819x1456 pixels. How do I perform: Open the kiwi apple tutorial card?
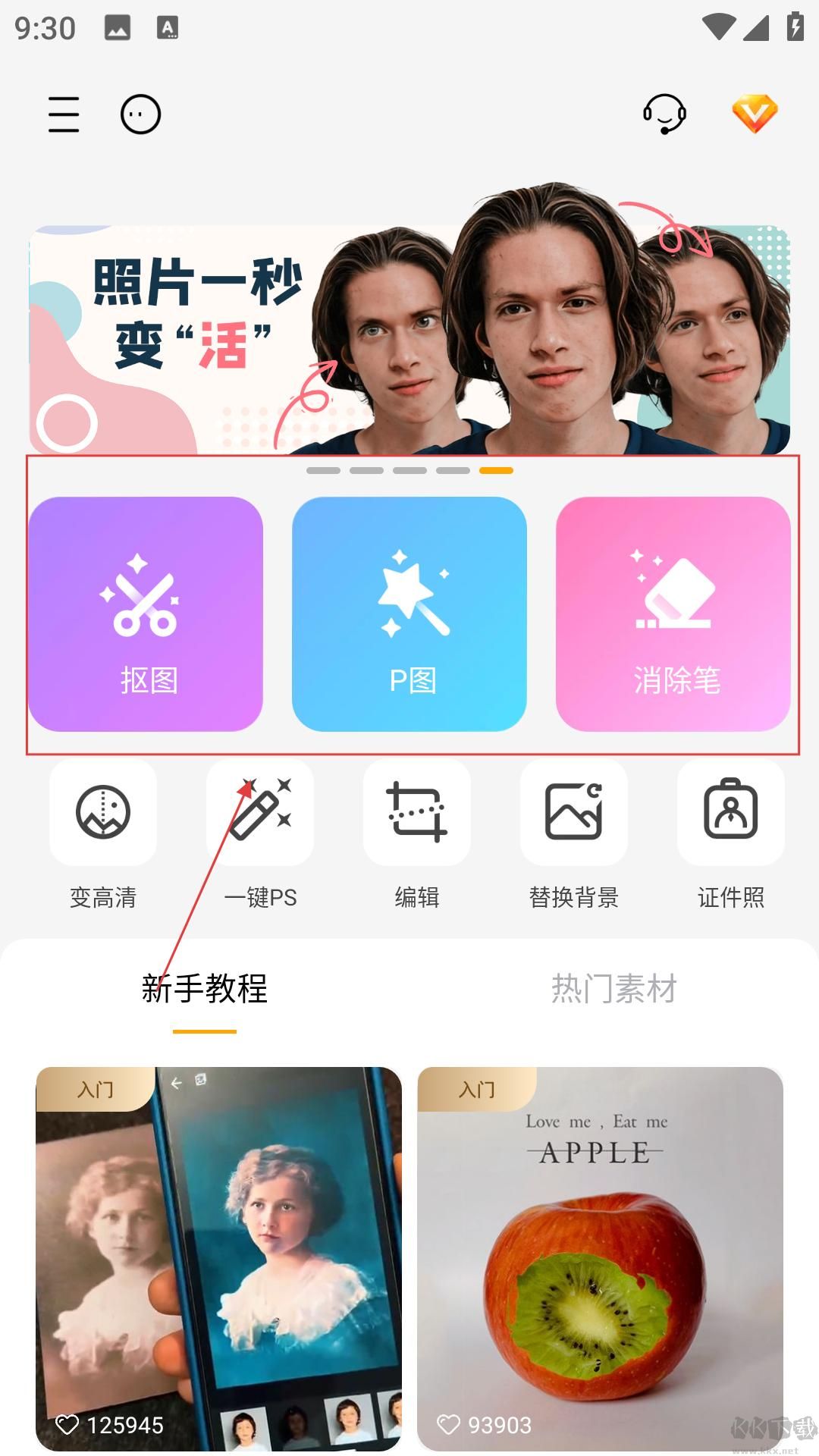click(600, 1251)
